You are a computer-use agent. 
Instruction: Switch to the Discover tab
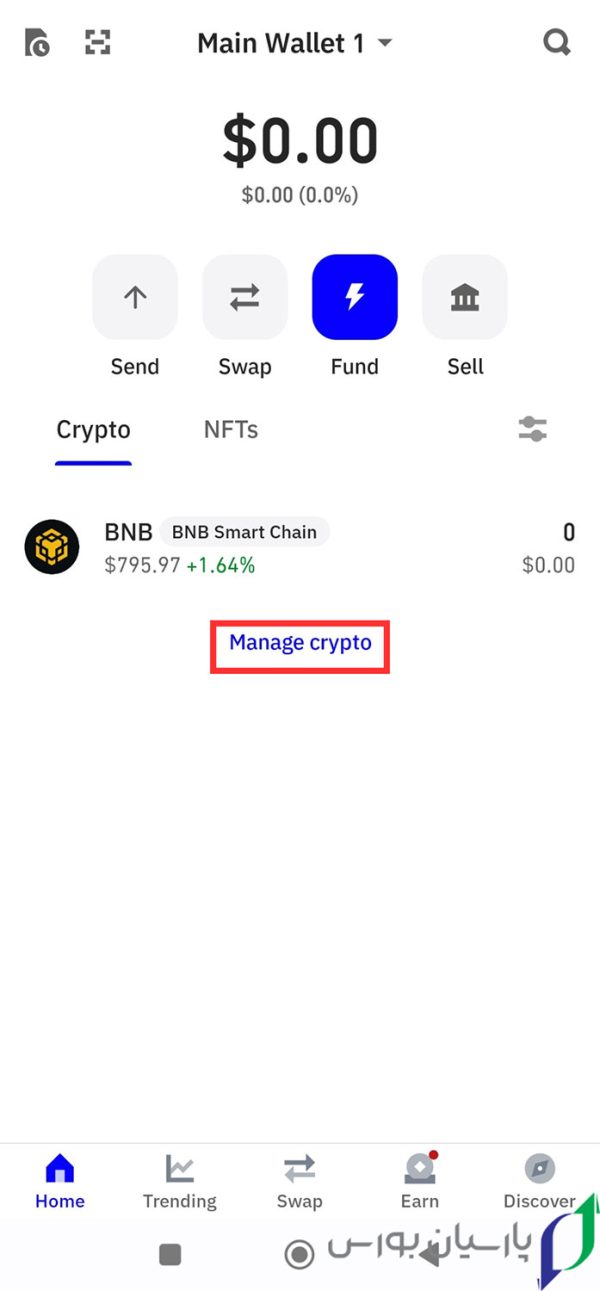[539, 1181]
